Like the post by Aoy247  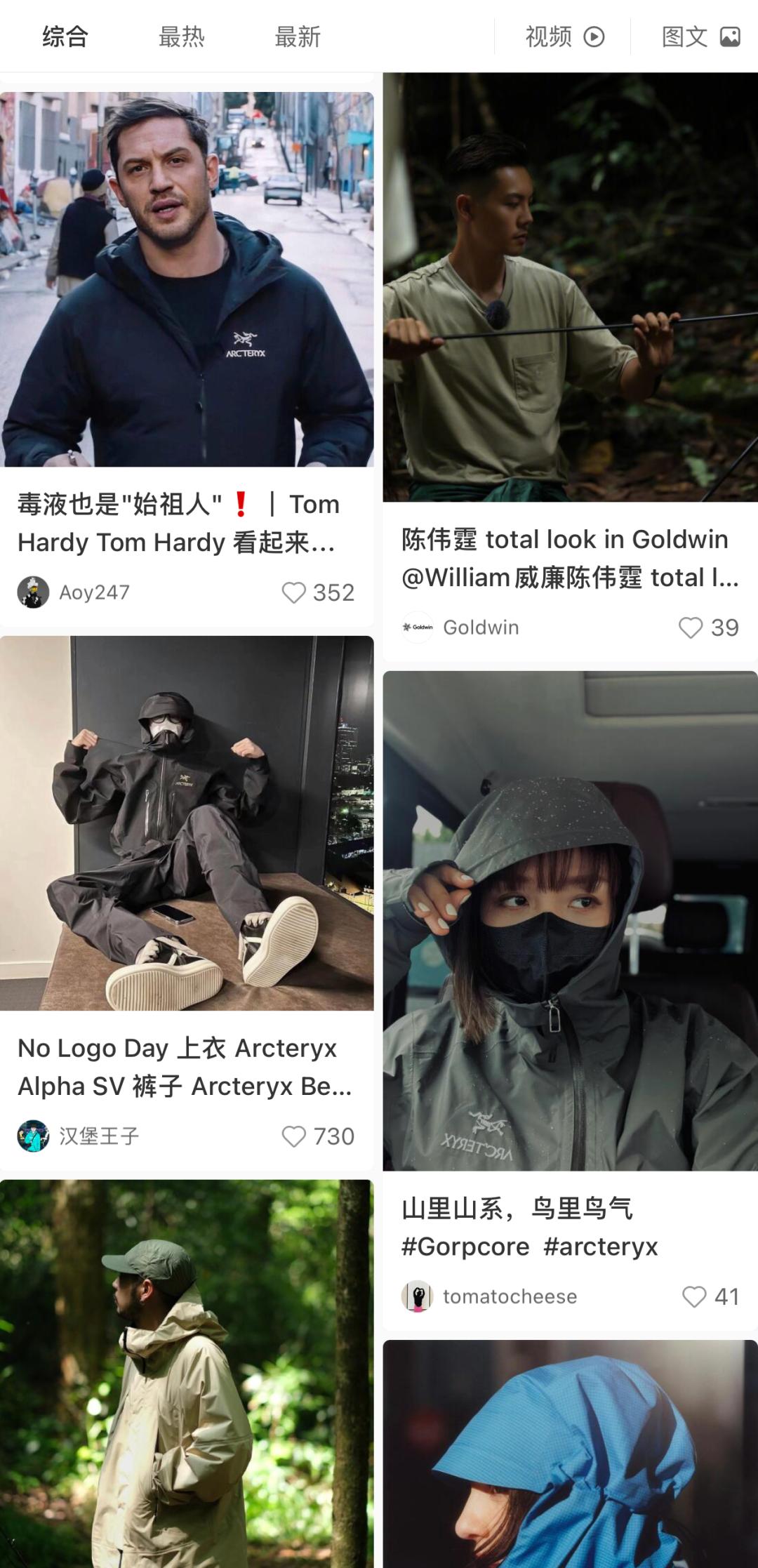[295, 592]
